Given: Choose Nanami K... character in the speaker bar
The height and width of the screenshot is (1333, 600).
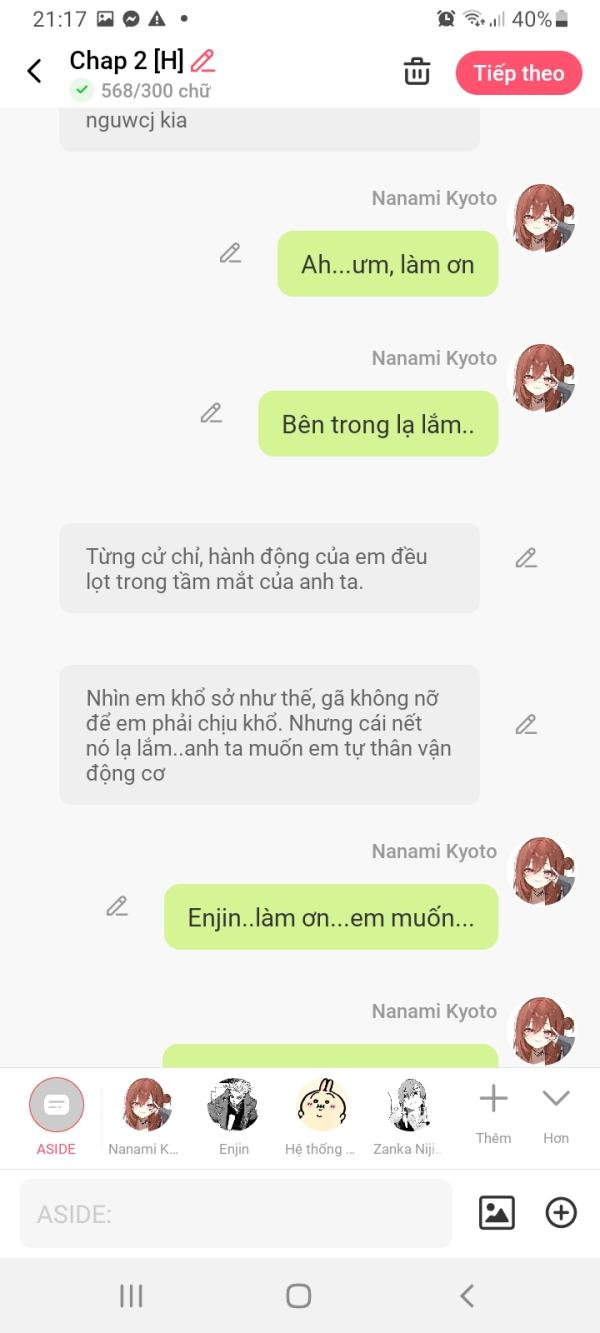Looking at the screenshot, I should pos(146,1115).
